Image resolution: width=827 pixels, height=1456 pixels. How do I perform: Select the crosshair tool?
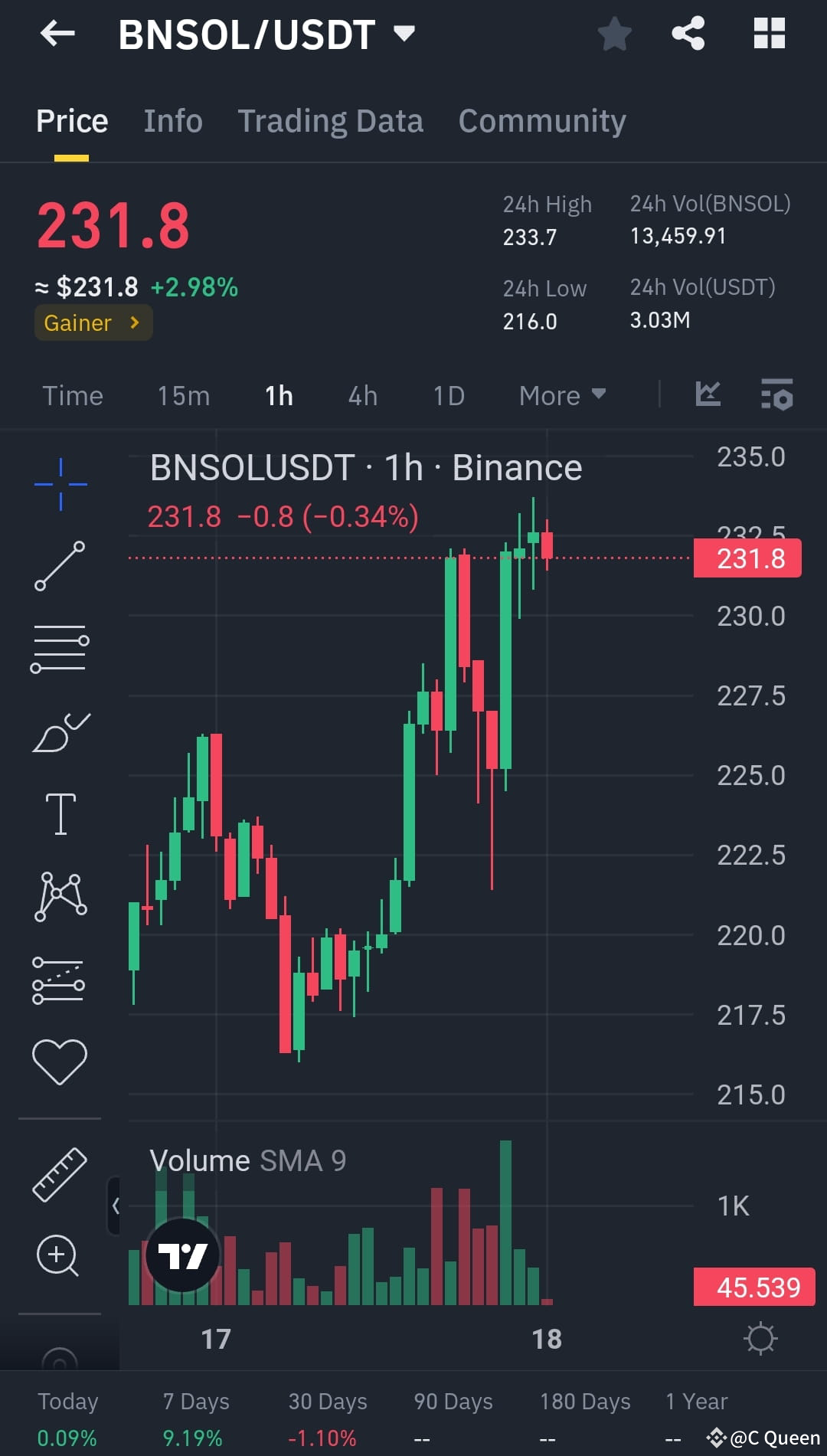60,483
